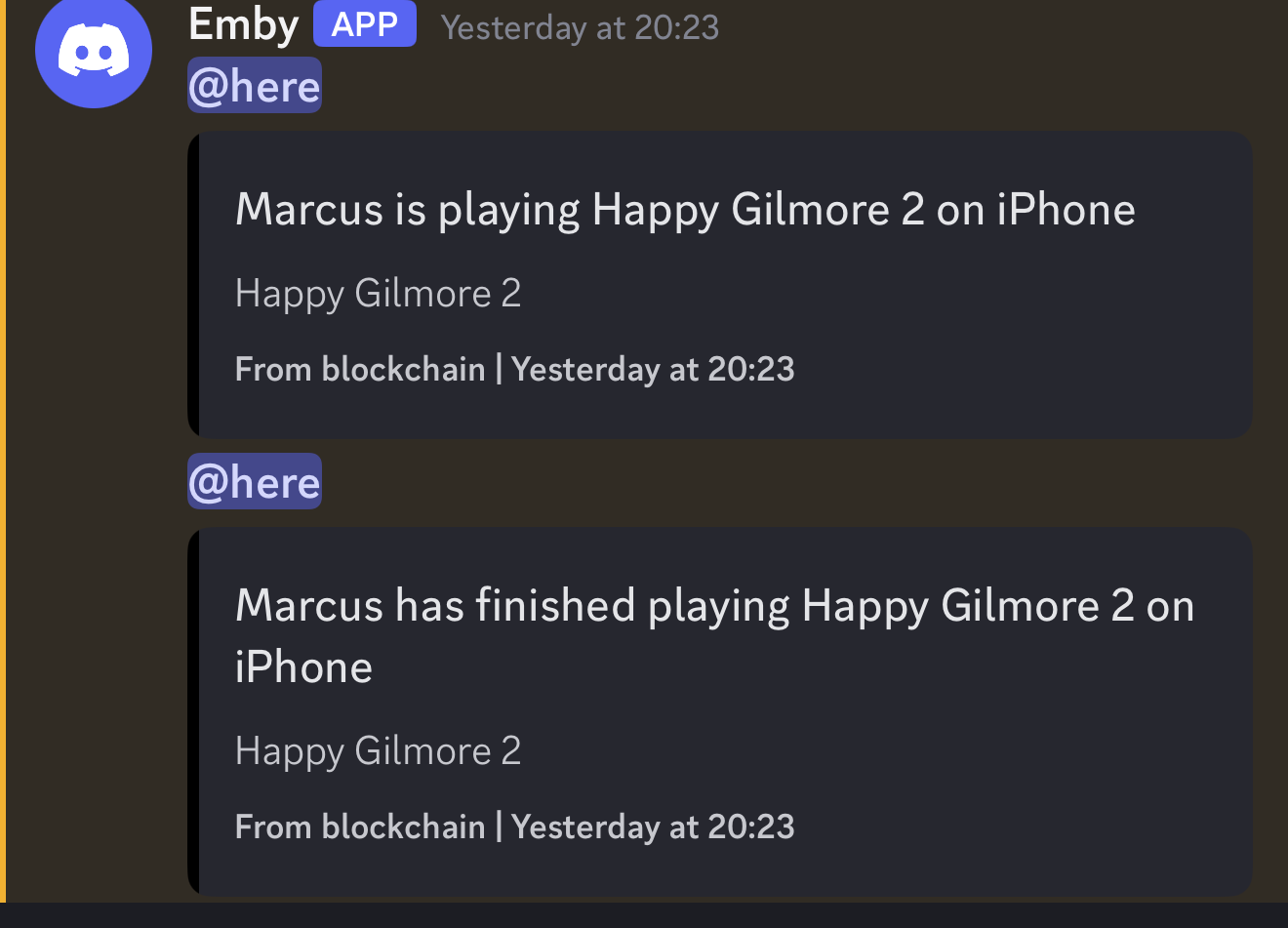Open the Emby bot's avatar profile
This screenshot has width=1288, height=928.
coord(94,51)
